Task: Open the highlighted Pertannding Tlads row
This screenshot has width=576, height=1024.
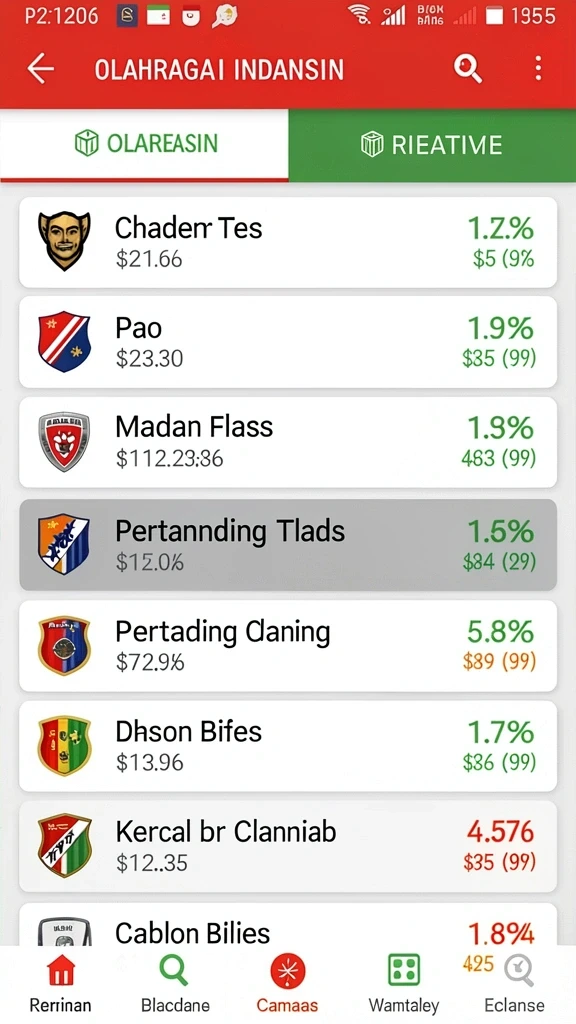Action: [288, 545]
